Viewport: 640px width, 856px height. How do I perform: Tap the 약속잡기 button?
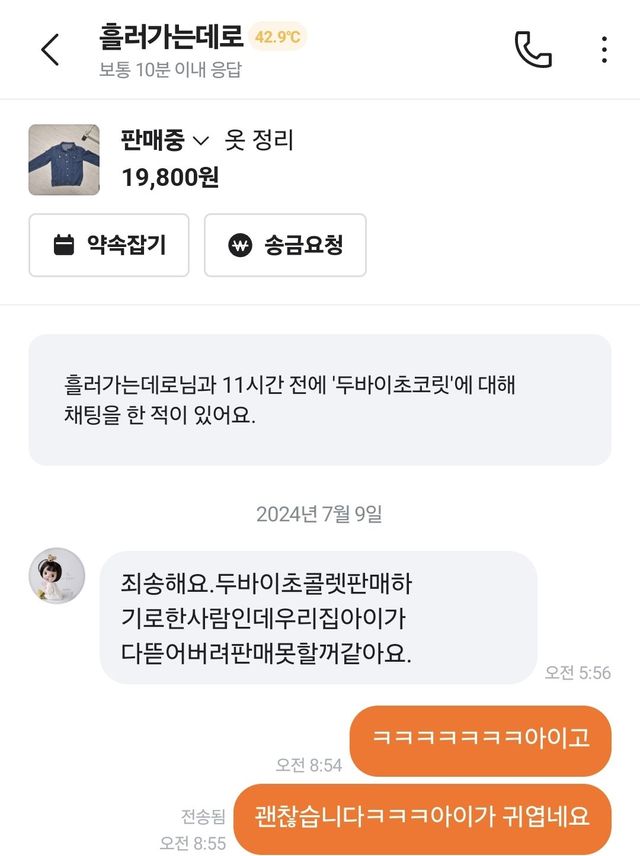[x=109, y=245]
